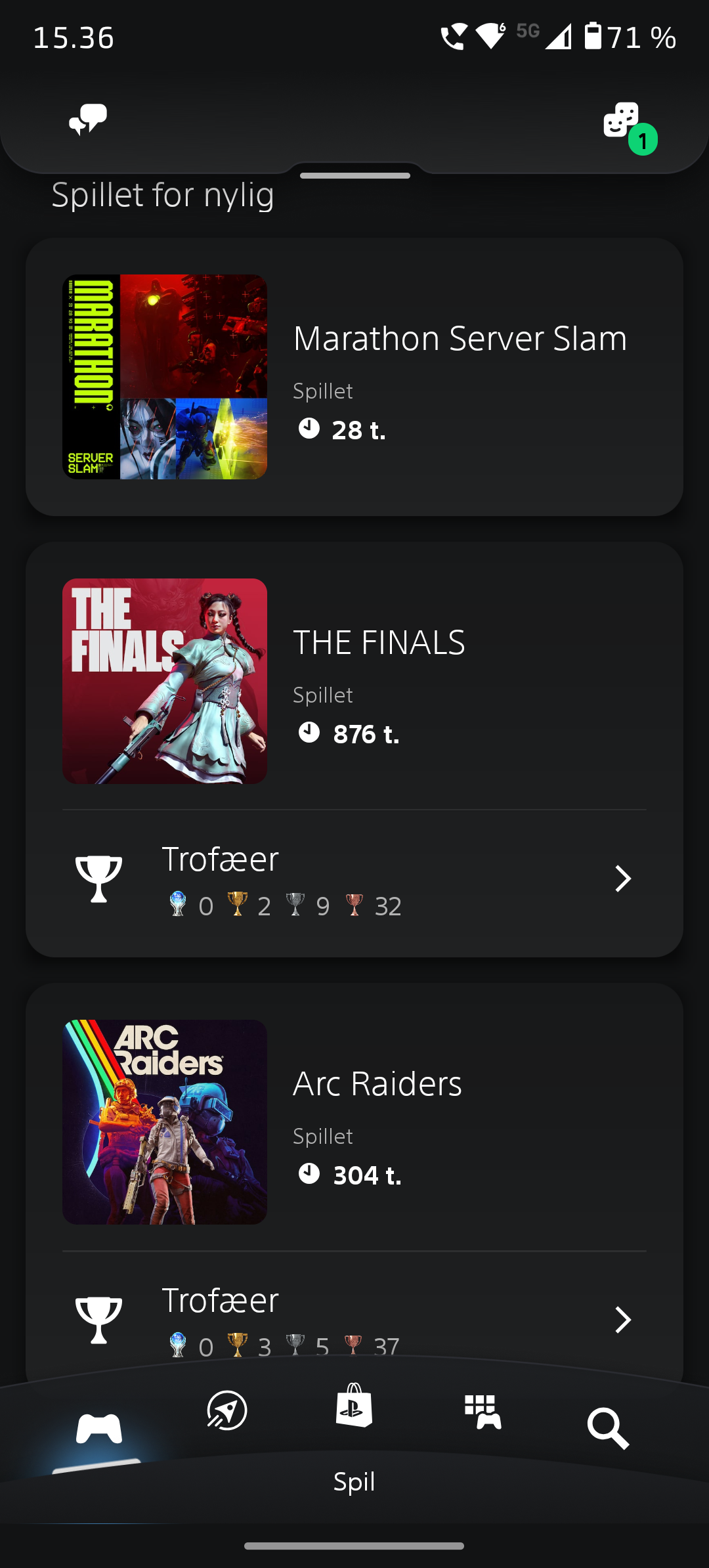Open the PlayStation Store tab

pyautogui.click(x=354, y=1406)
